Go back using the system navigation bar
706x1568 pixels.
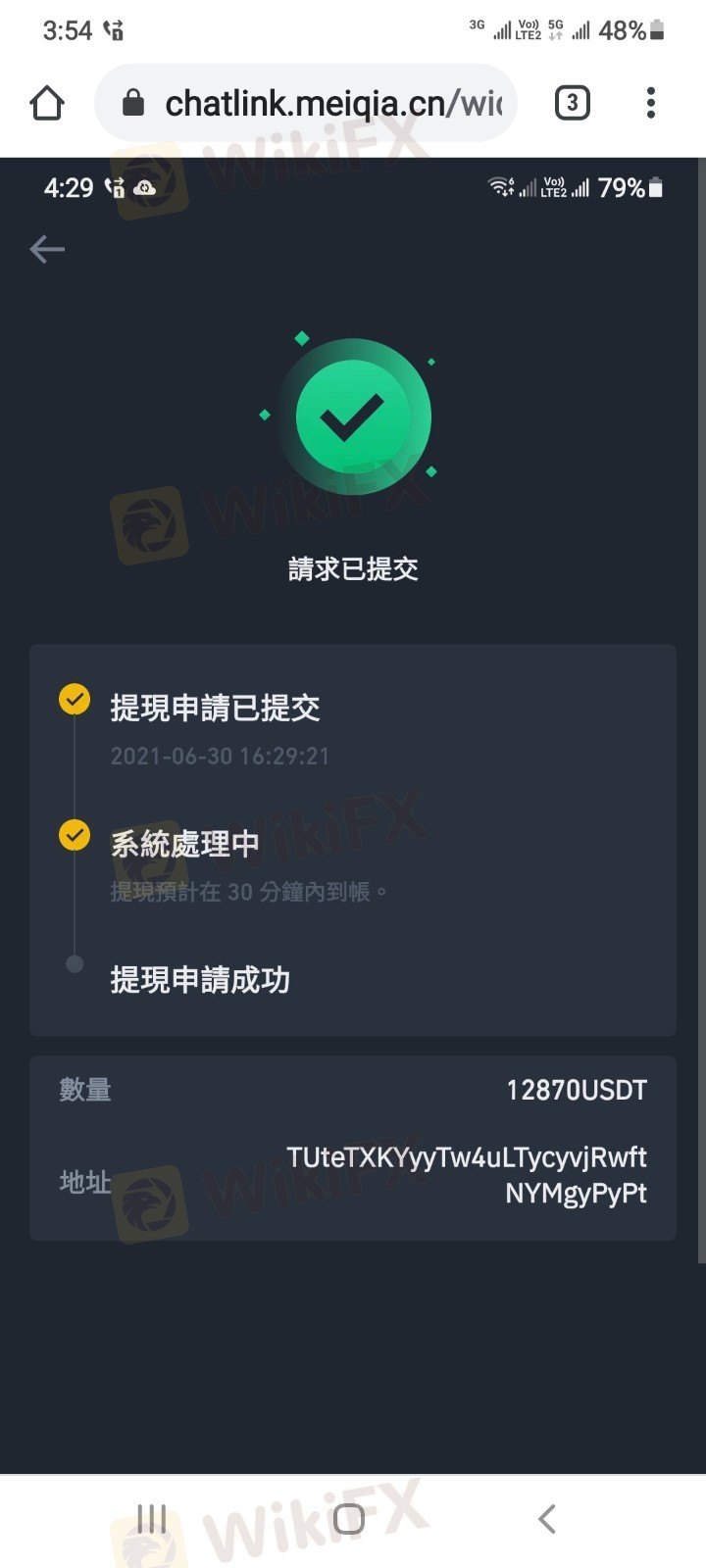pos(547,1519)
